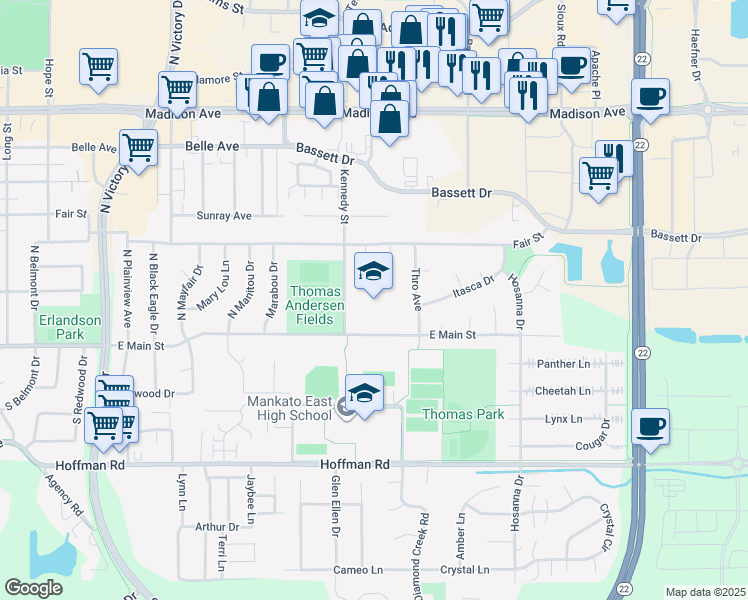
Task: Tap the grocery cart marker on Belle Ave
Action: click(138, 148)
